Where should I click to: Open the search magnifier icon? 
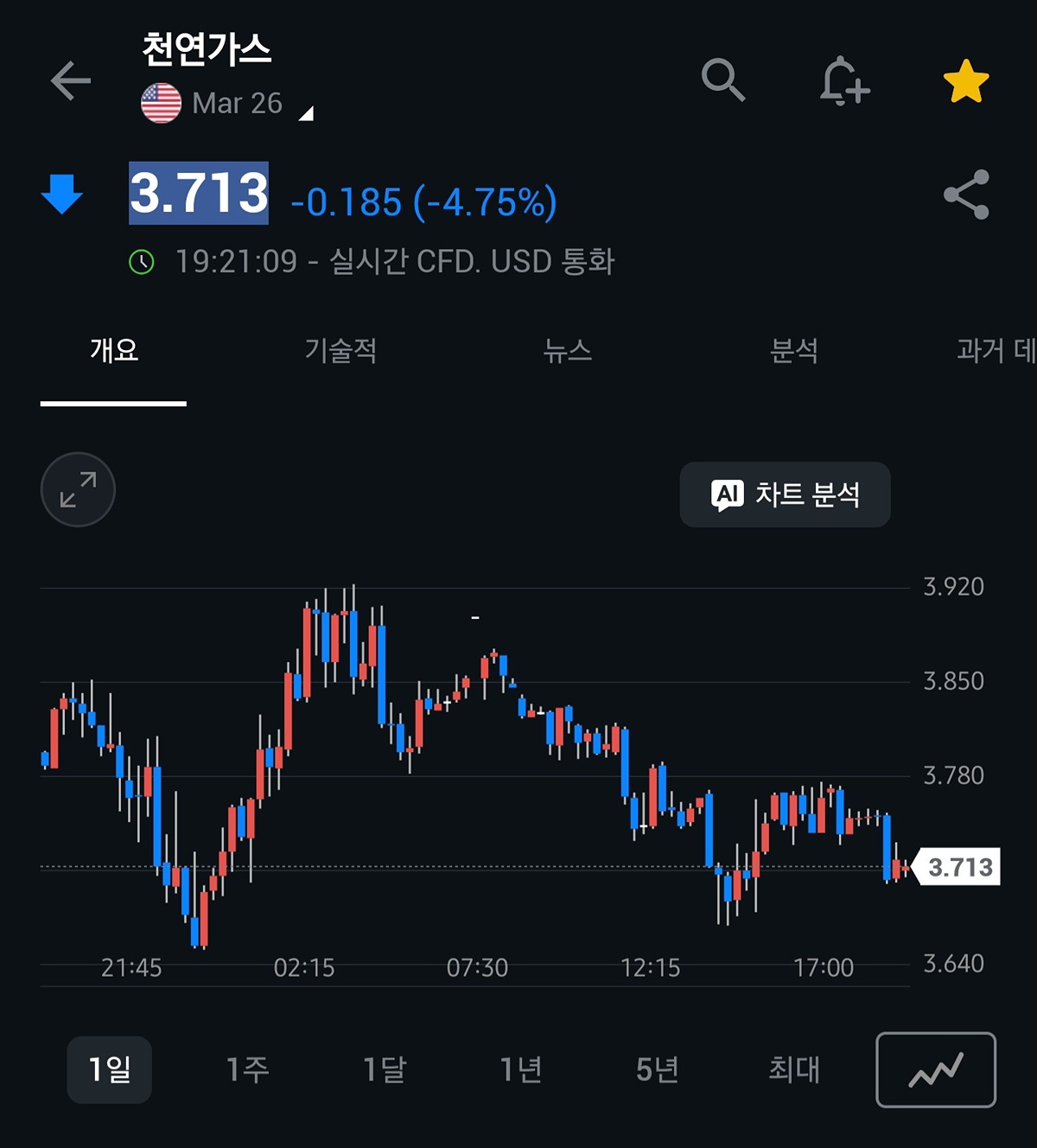tap(722, 80)
